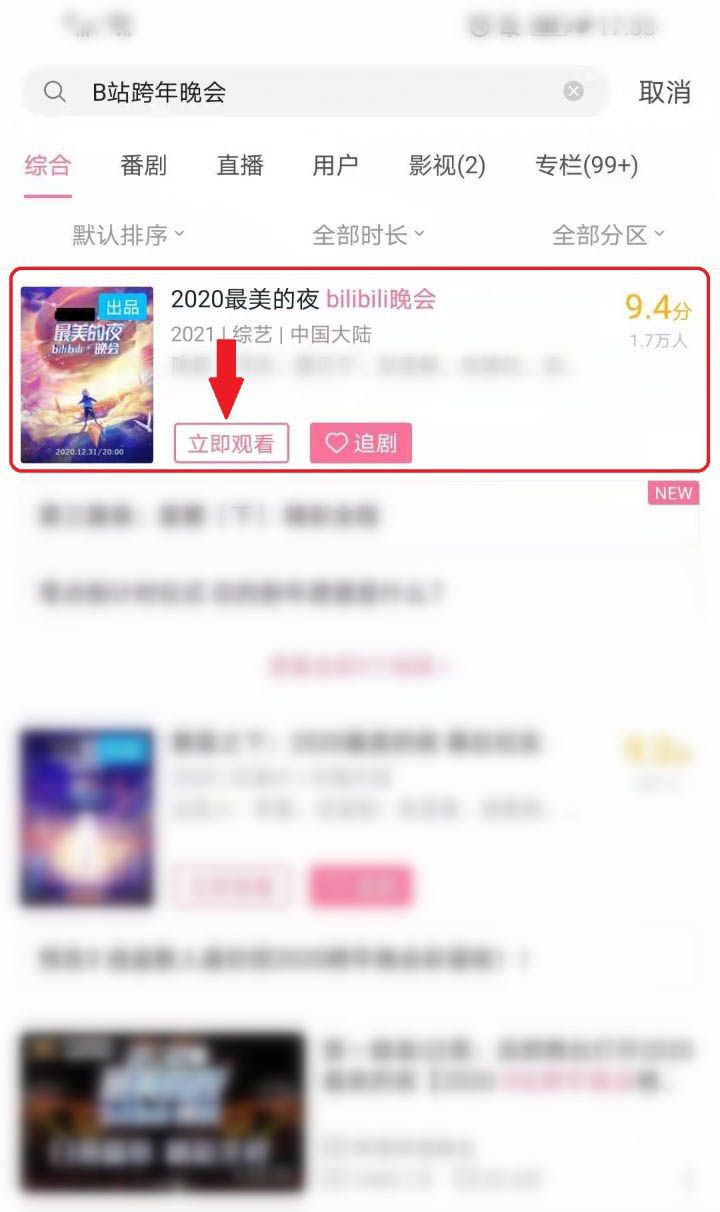Tap 立即观看 for 2020最美的夜
Image resolution: width=720 pixels, height=1212 pixels.
pyautogui.click(x=231, y=443)
